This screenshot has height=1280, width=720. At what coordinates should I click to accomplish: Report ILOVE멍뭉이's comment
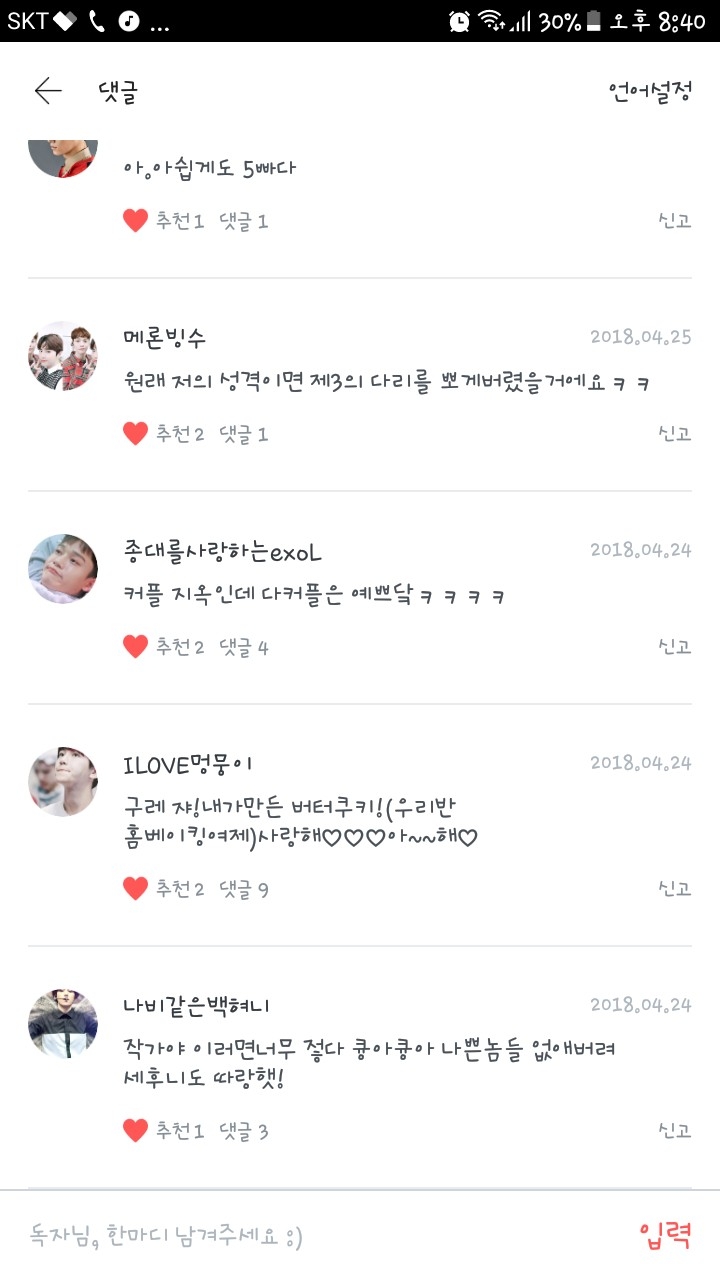click(674, 888)
